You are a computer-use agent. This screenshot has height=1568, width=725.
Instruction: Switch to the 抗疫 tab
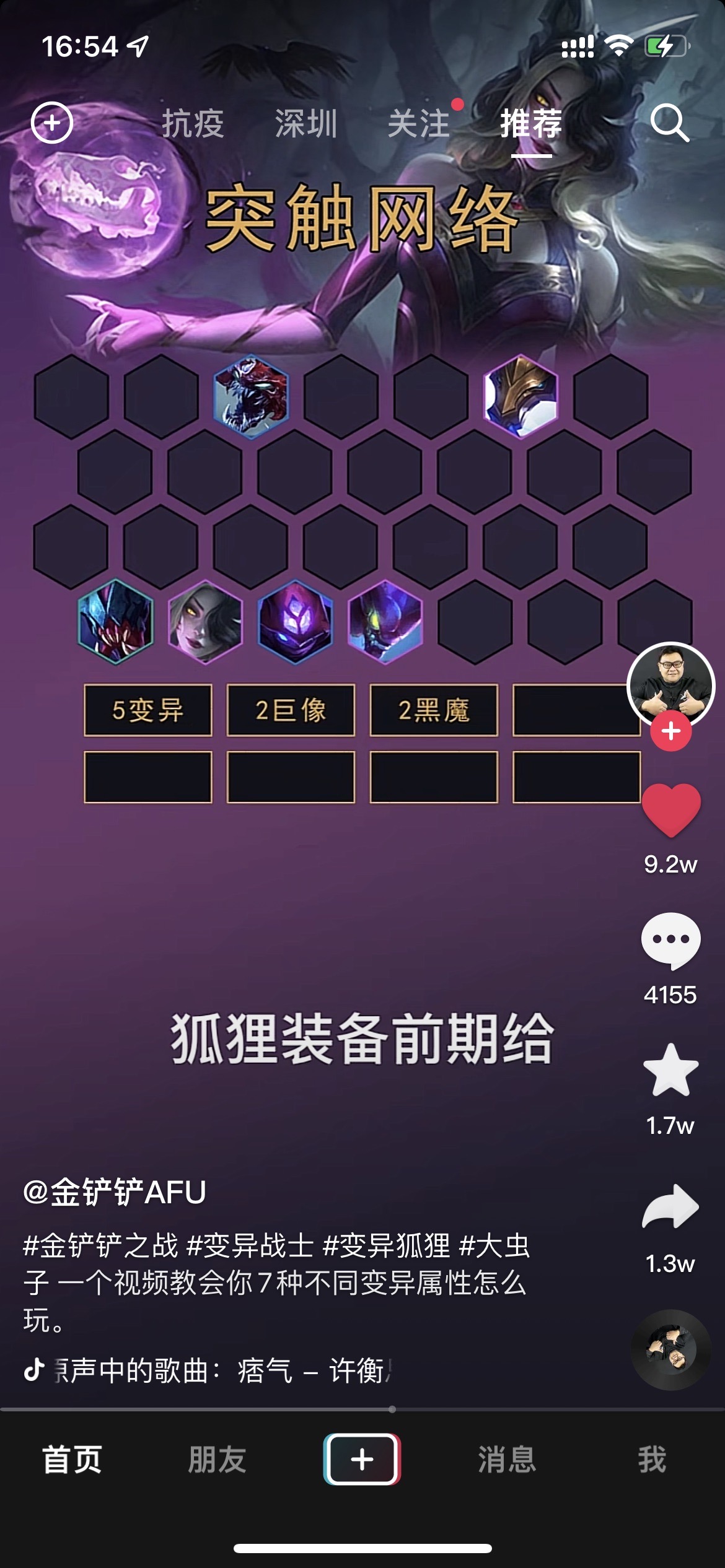(193, 123)
